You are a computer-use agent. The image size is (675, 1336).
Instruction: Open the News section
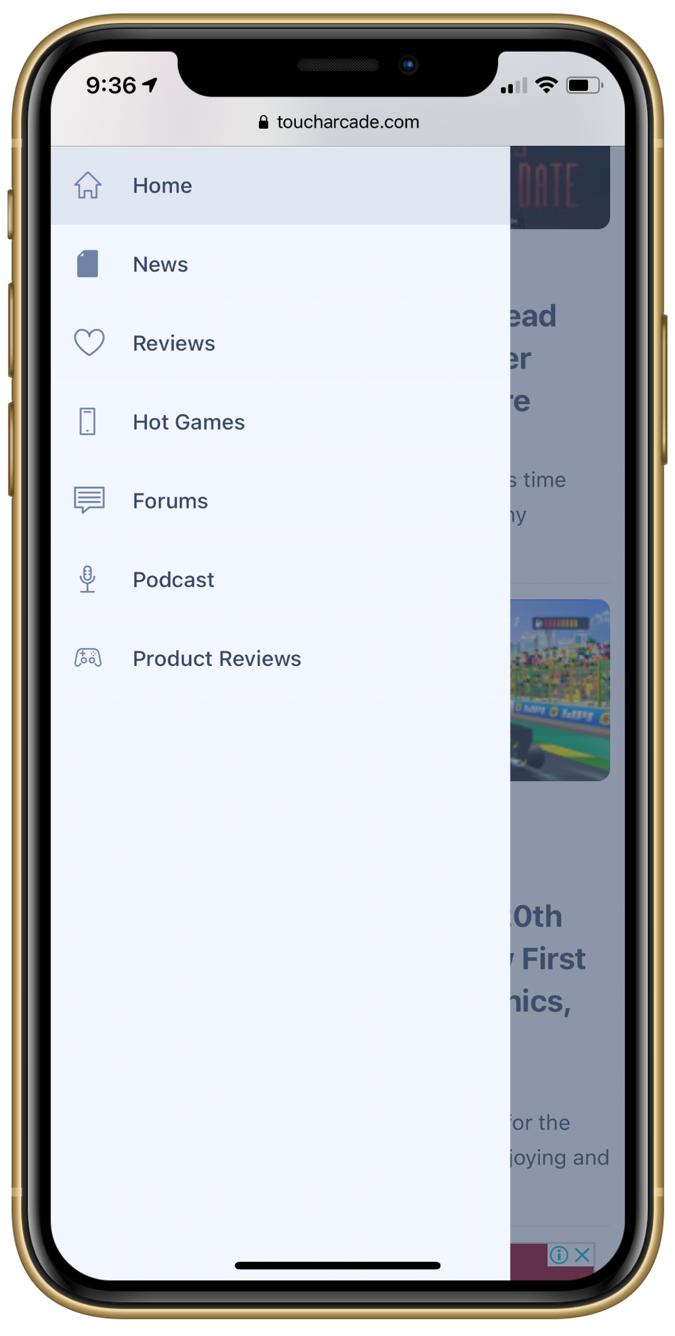[x=160, y=265]
